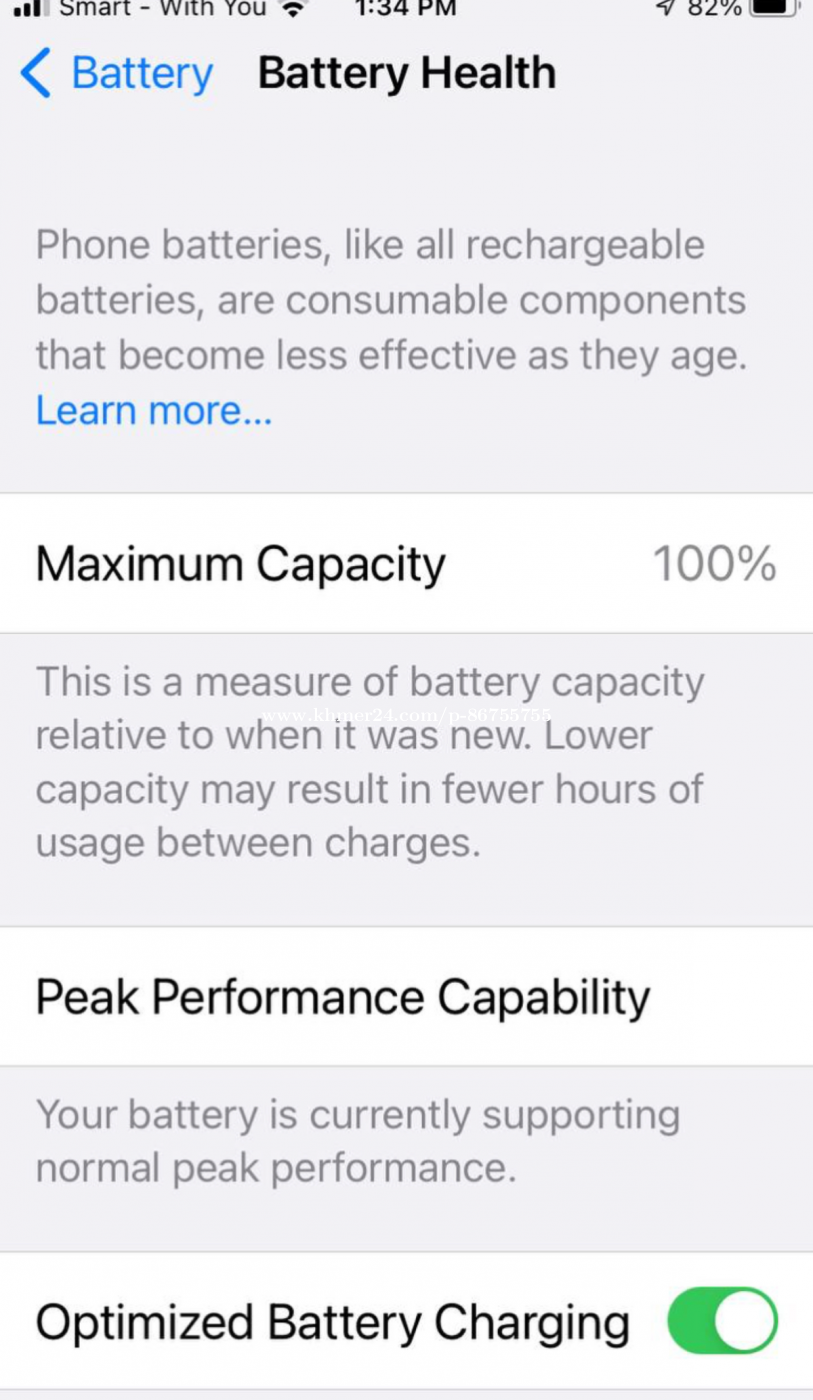Viewport: 813px width, 1400px height.
Task: Go back to Battery settings
Action: point(117,73)
